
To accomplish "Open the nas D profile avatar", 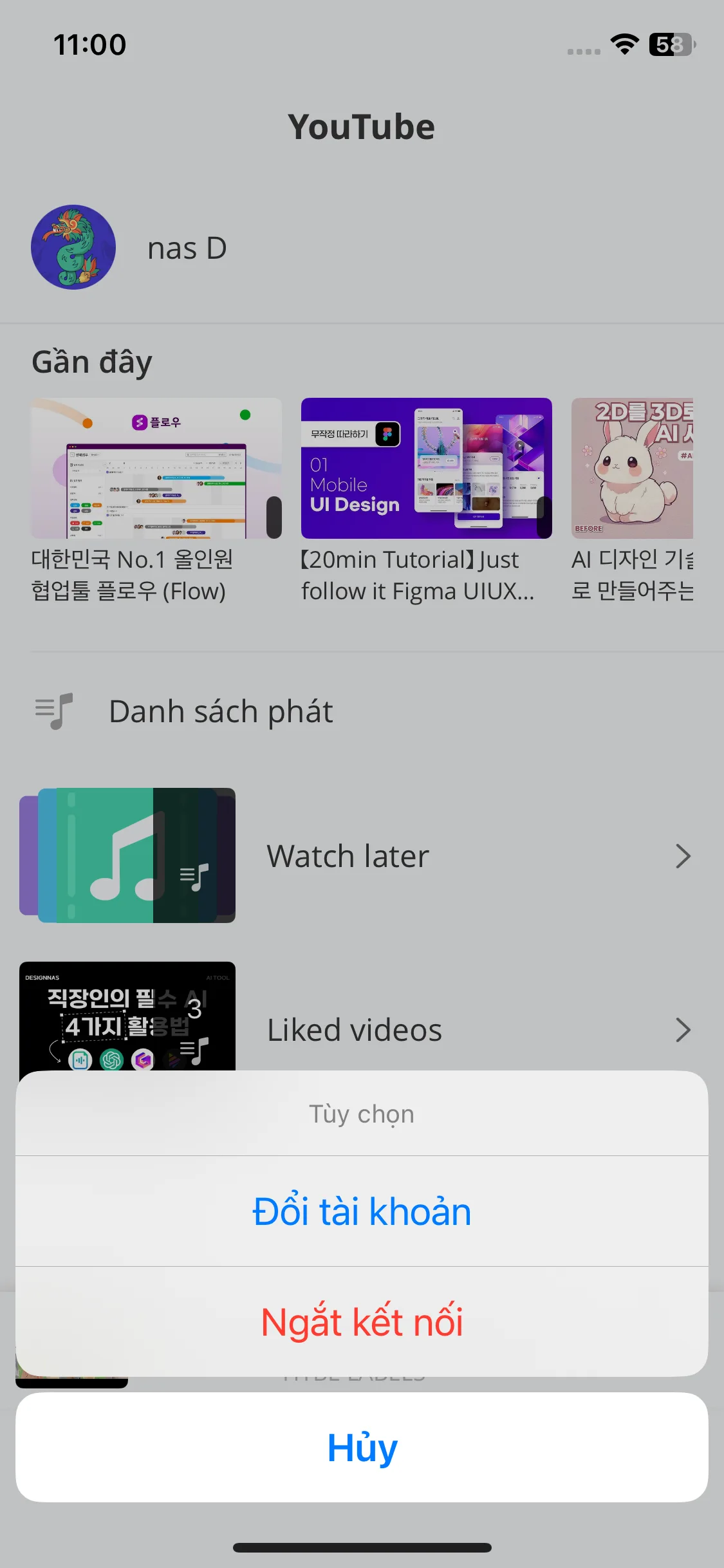I will pos(73,248).
